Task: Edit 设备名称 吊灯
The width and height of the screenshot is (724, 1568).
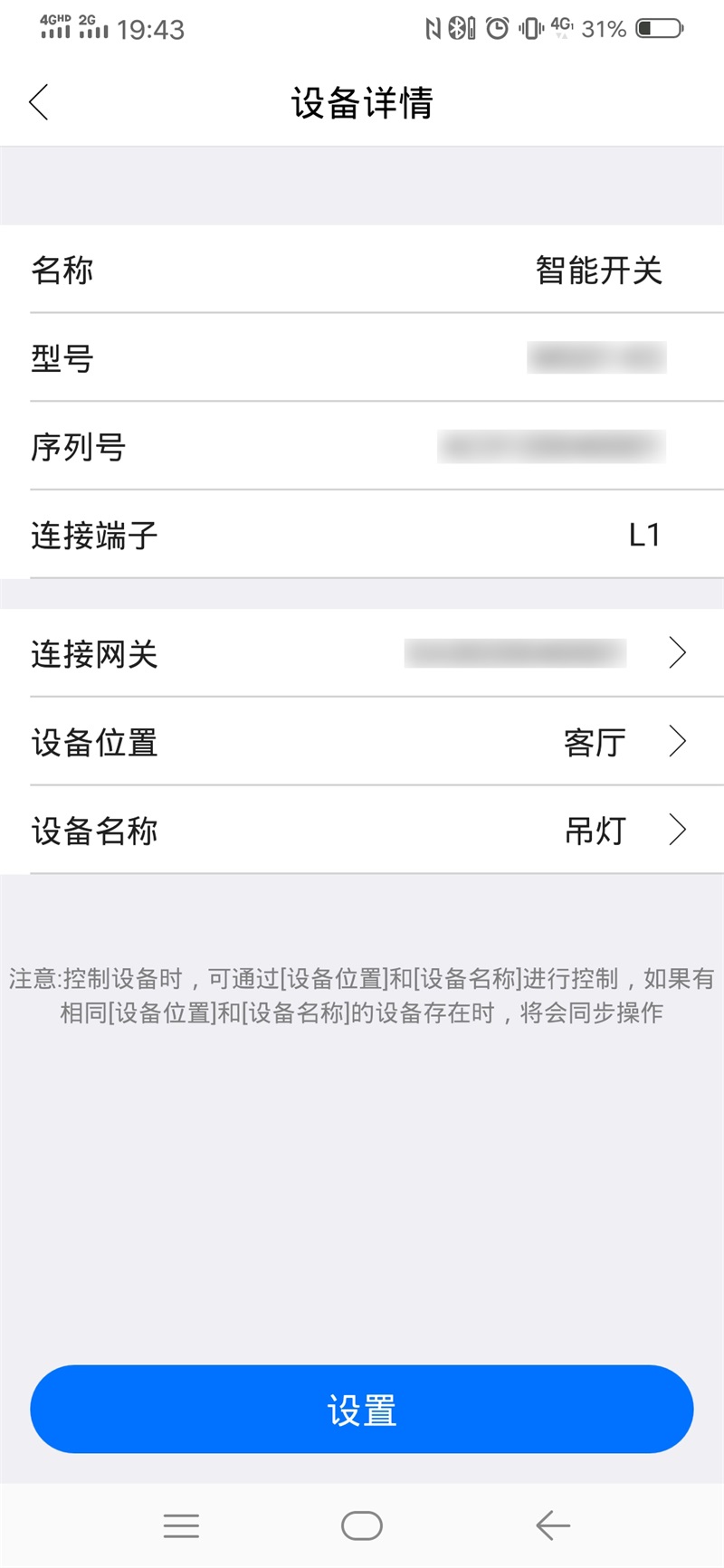Action: (362, 830)
